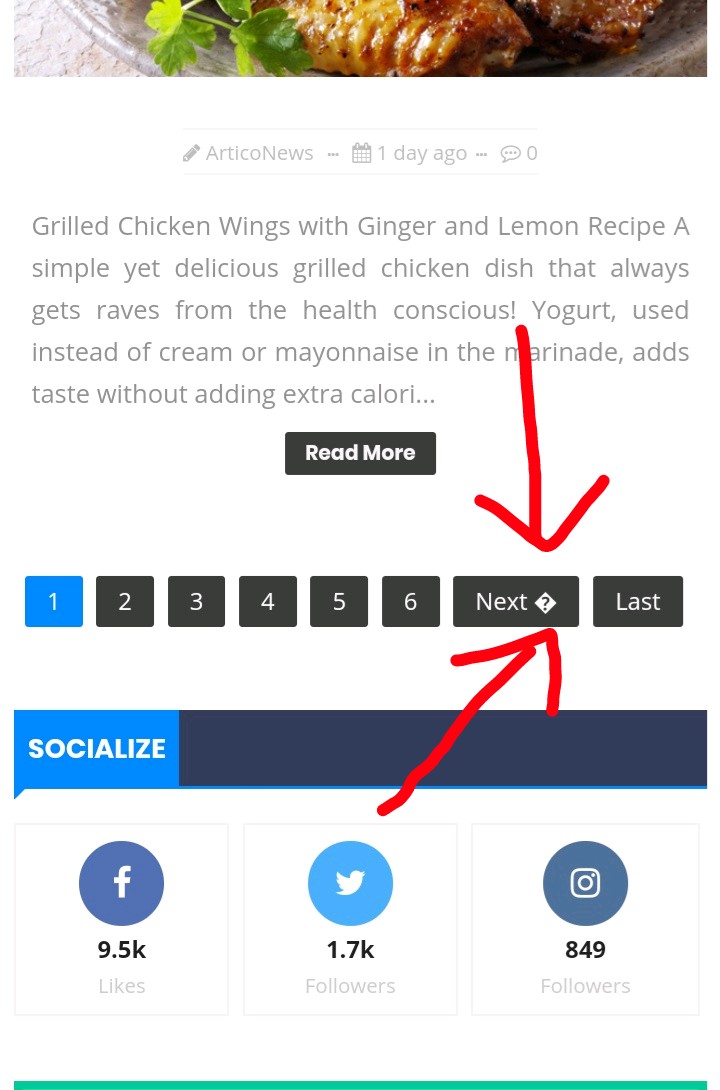Screen dimensions: 720x1090
Task: Select page 6
Action: (410, 601)
